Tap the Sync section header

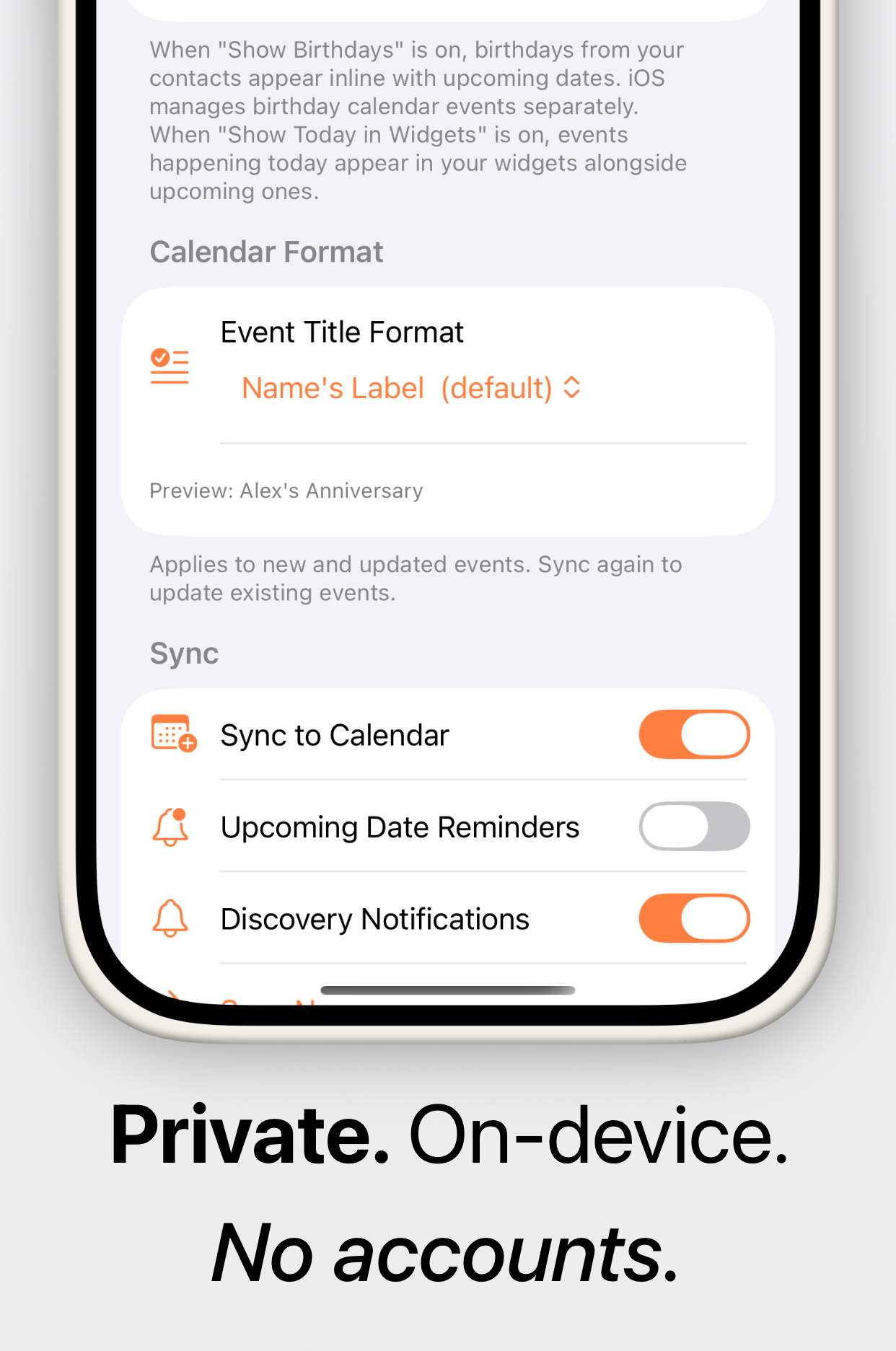(x=184, y=653)
